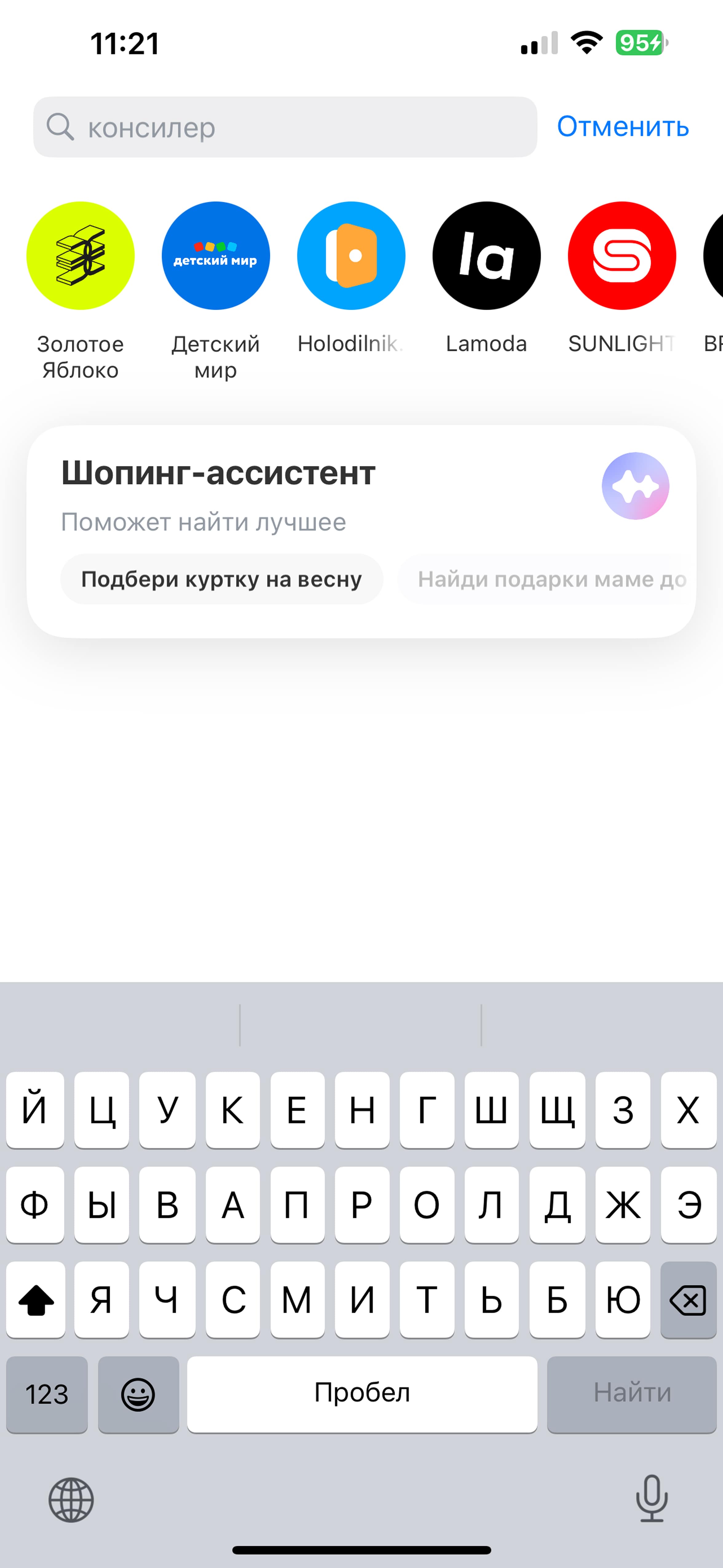Select the Найди подарки маме chip
This screenshot has width=723, height=1568.
pos(547,579)
